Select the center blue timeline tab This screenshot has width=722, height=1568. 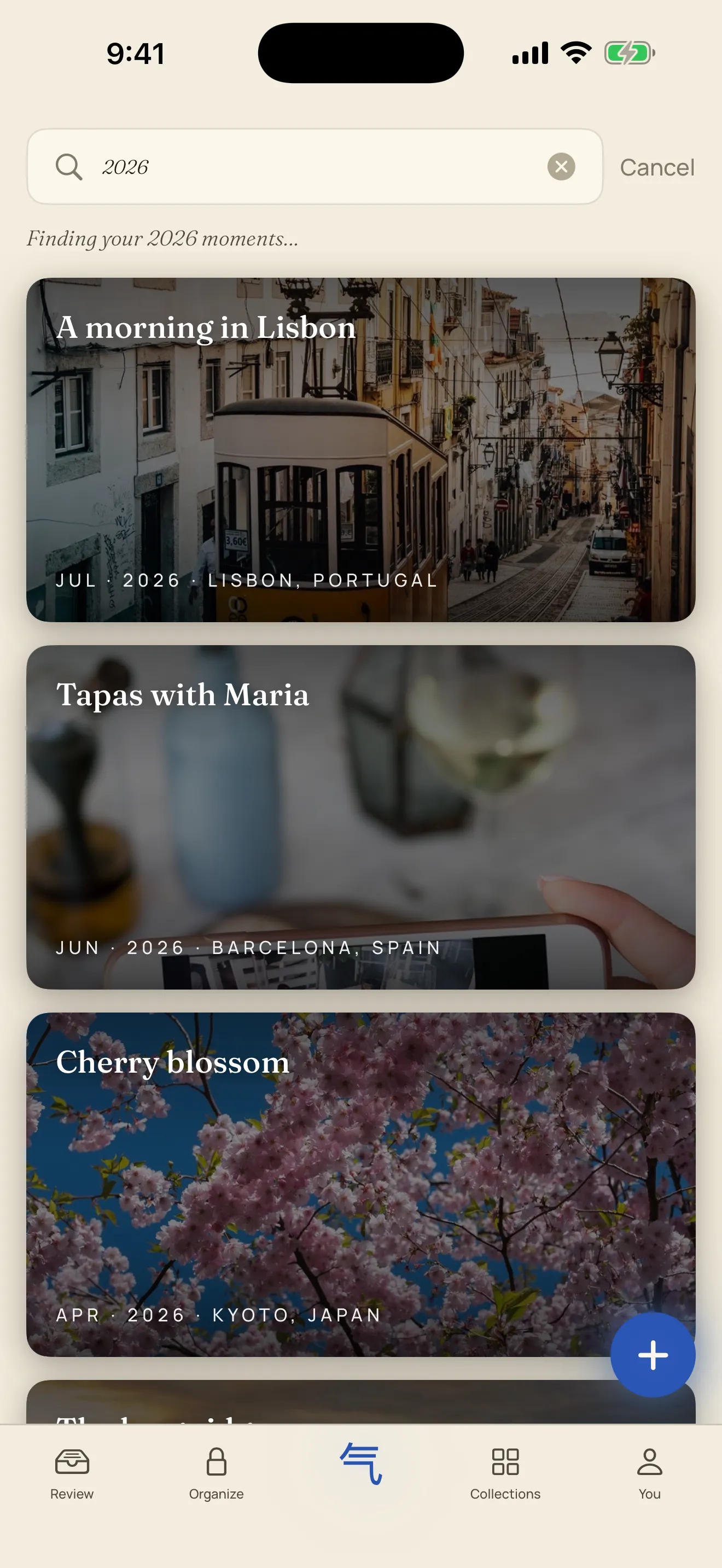[361, 1464]
